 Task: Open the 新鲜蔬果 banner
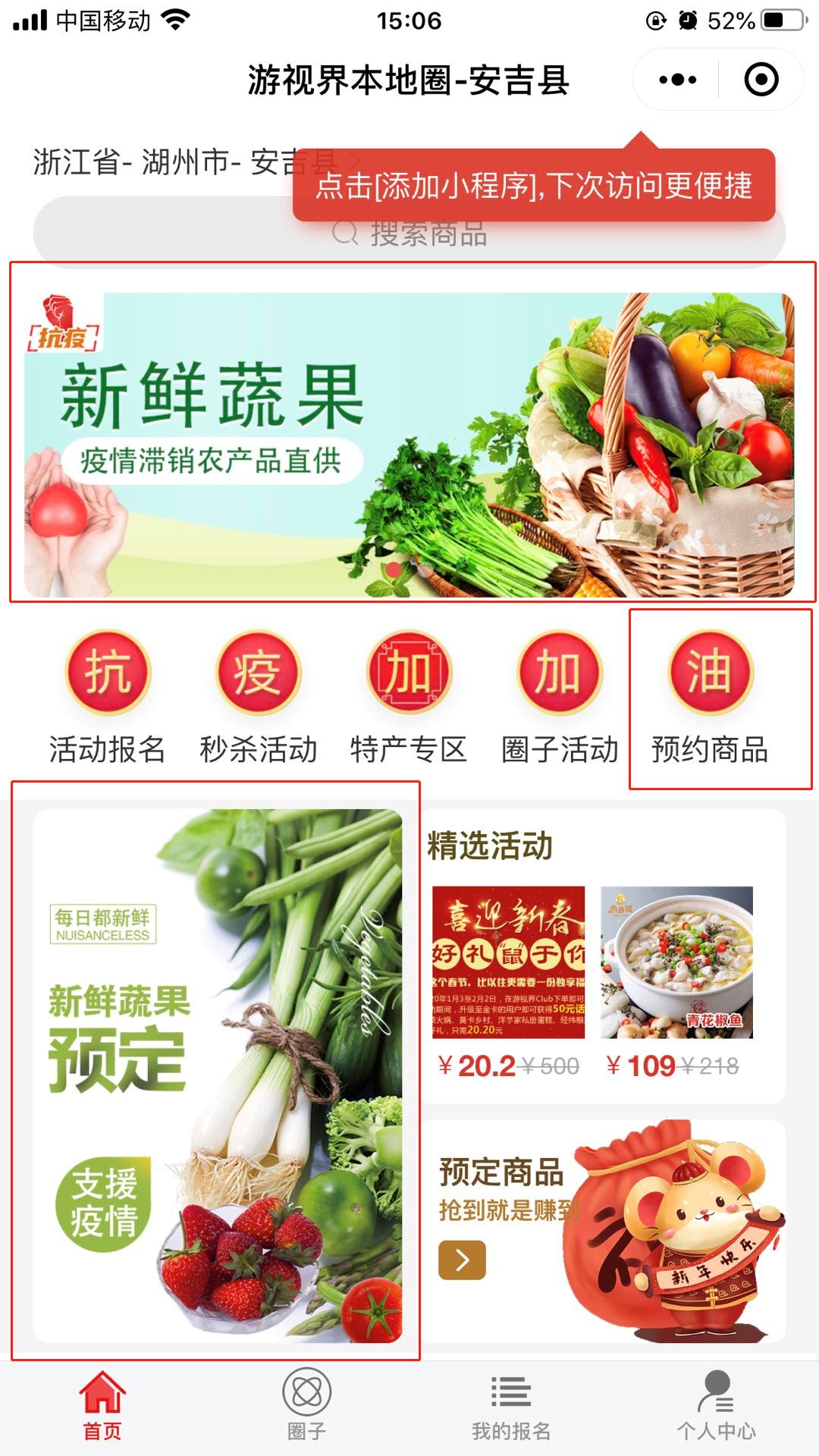point(409,444)
